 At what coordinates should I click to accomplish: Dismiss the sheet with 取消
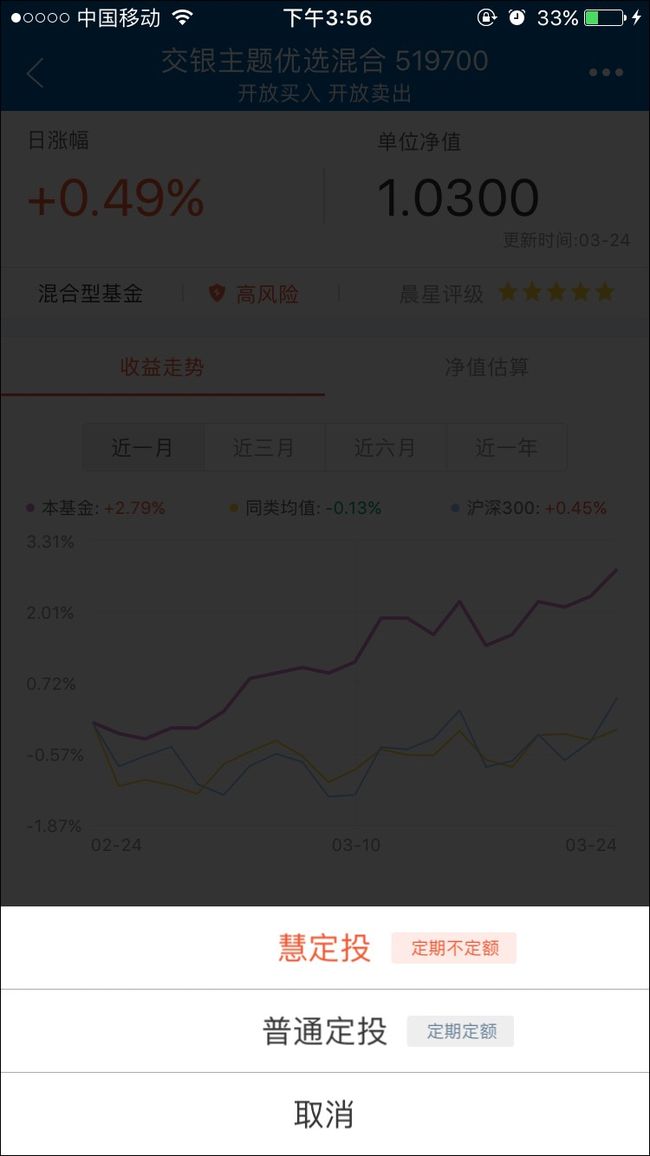[325, 1114]
